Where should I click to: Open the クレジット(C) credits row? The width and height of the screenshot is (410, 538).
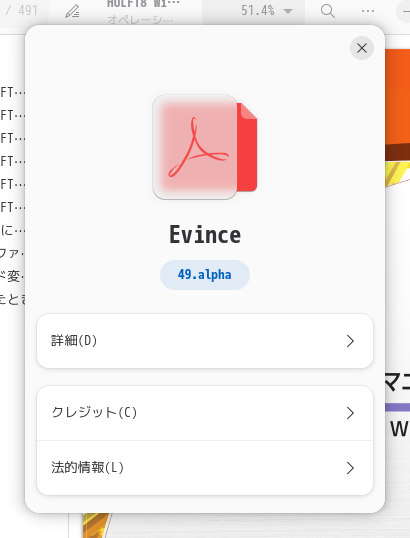[205, 413]
